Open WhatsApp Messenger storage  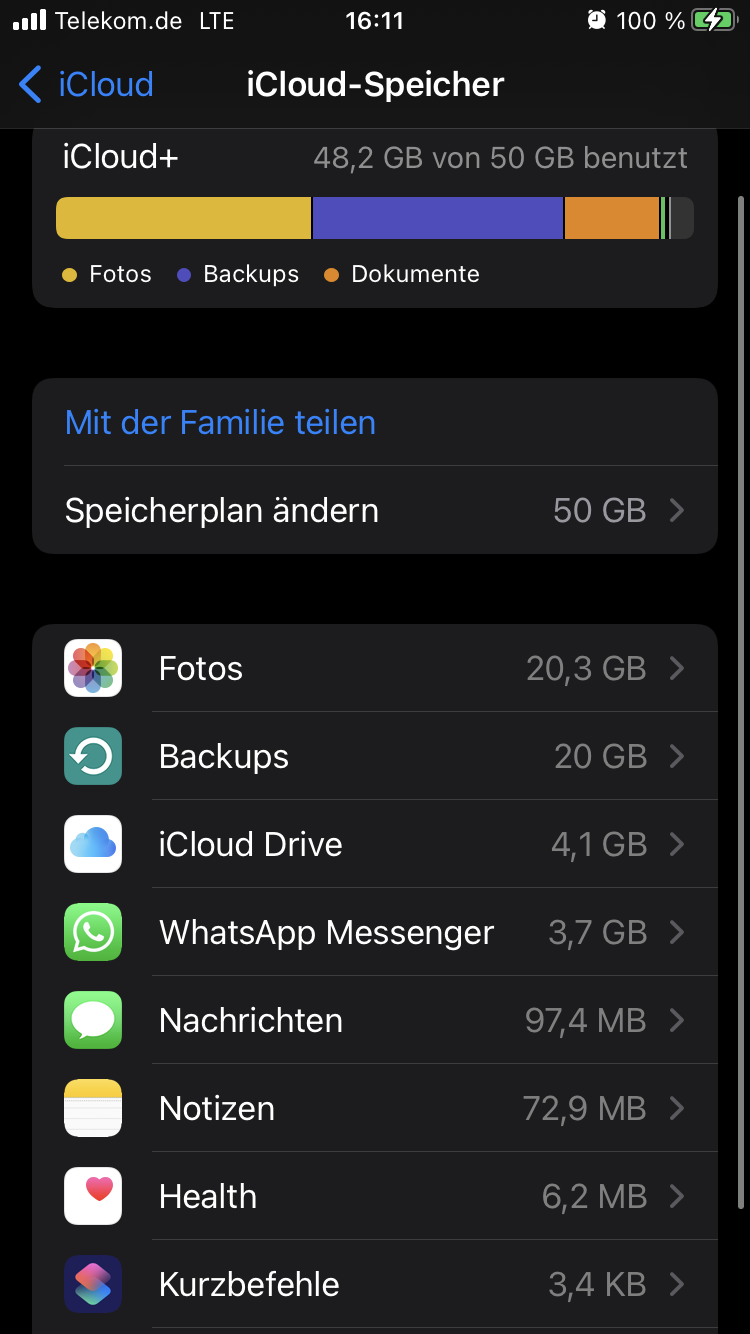click(x=375, y=932)
